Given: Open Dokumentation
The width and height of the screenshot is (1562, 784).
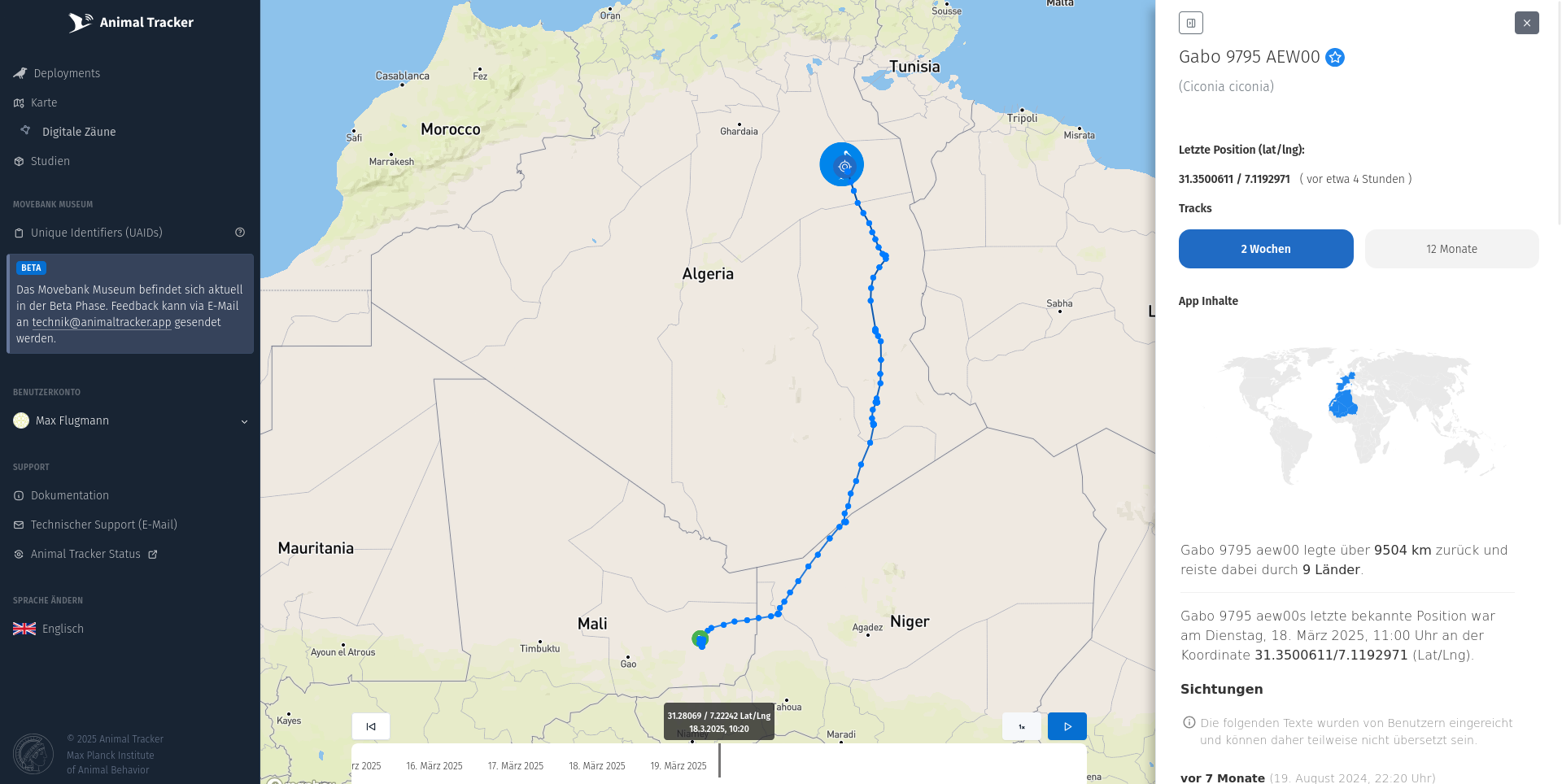Looking at the screenshot, I should 69,495.
